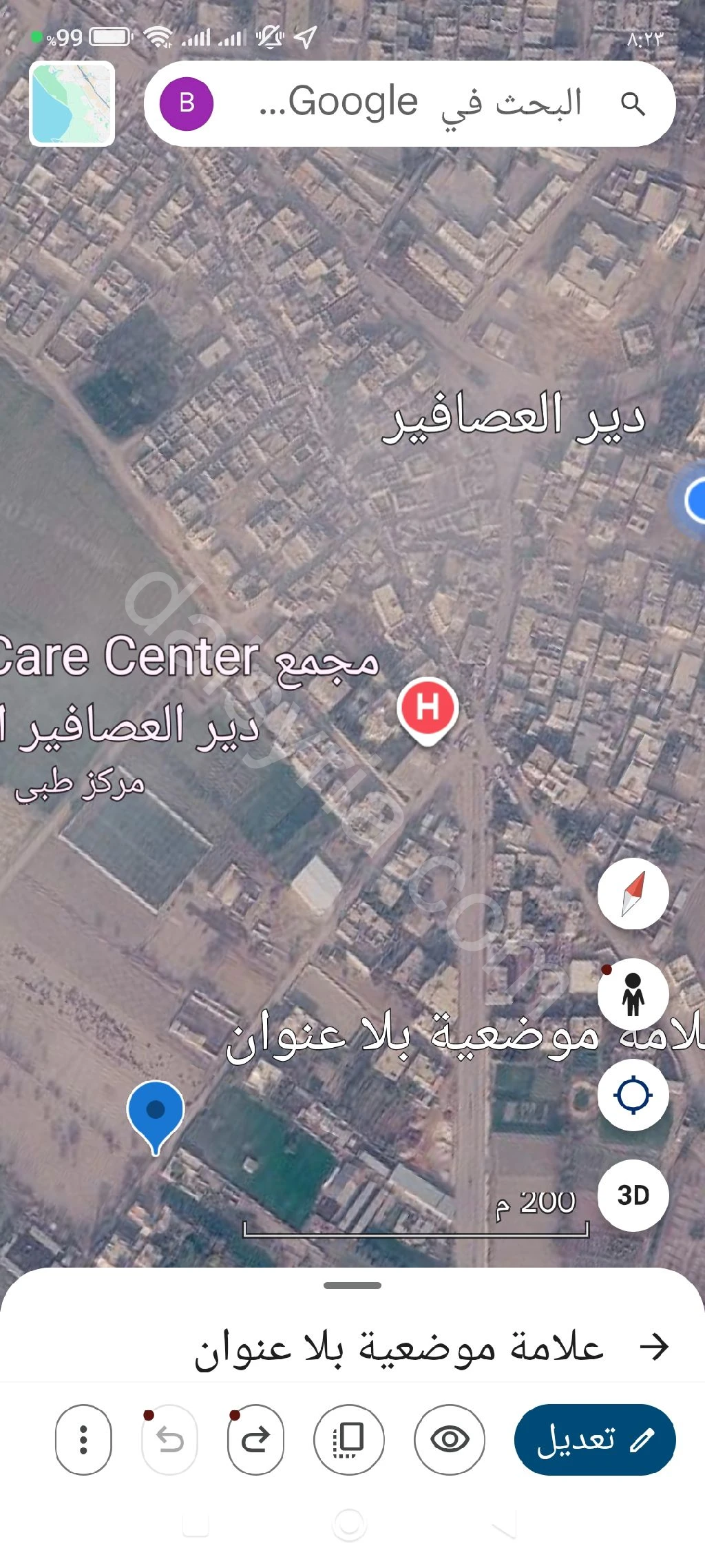Image resolution: width=705 pixels, height=1568 pixels.
Task: Tap the arrow beside علامة موضعية بلا عنوان
Action: (x=654, y=1346)
